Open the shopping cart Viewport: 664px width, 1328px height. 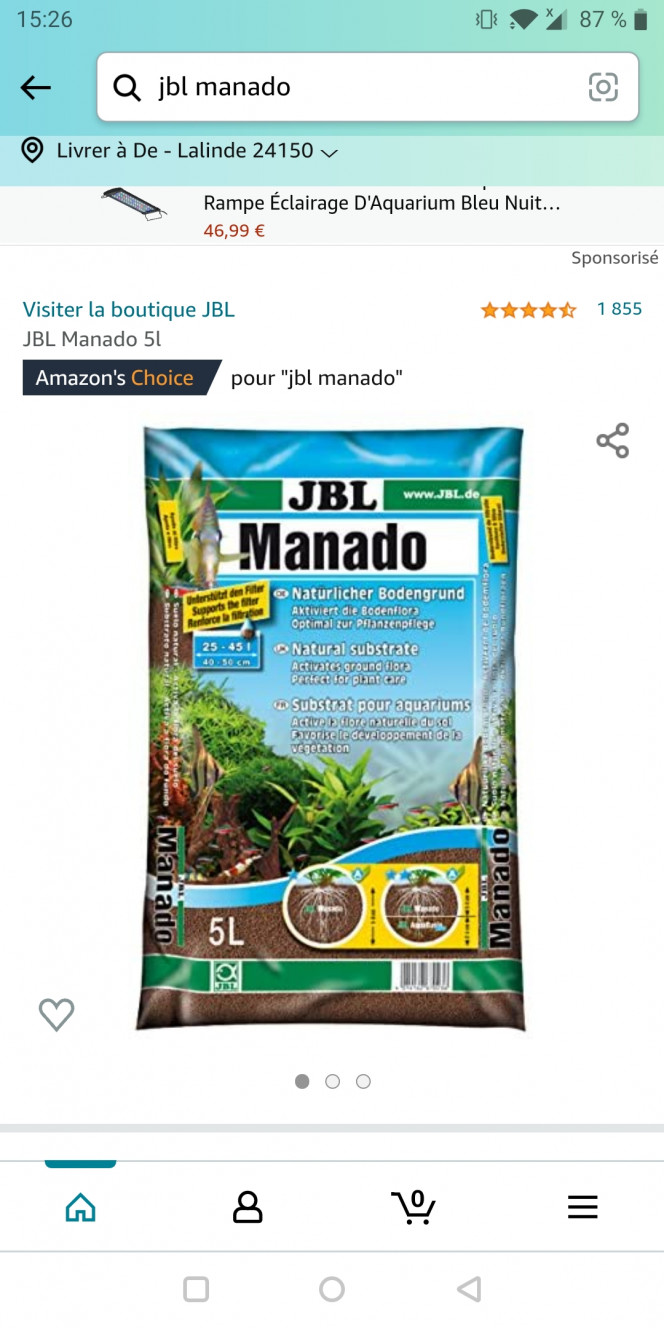click(x=413, y=1207)
